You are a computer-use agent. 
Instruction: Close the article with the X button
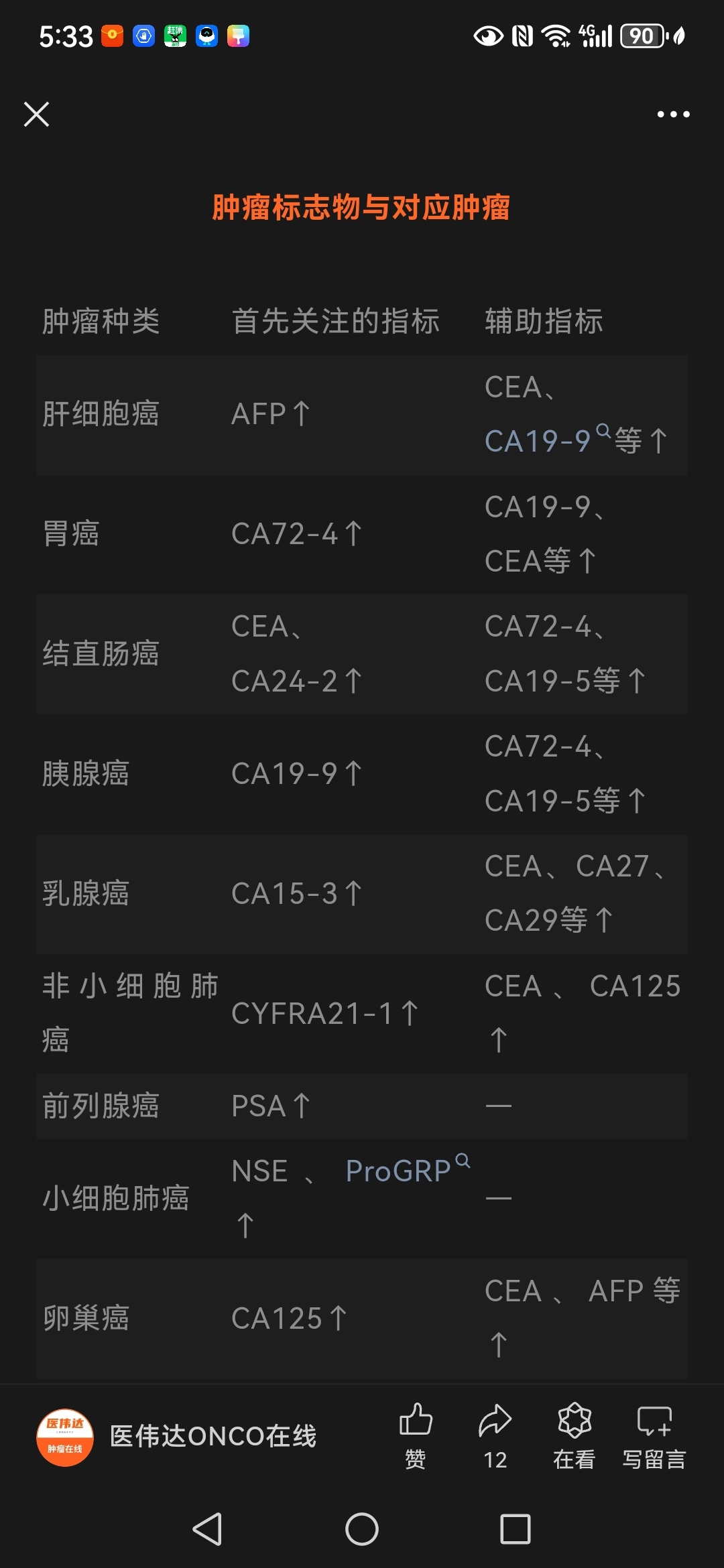tap(36, 114)
